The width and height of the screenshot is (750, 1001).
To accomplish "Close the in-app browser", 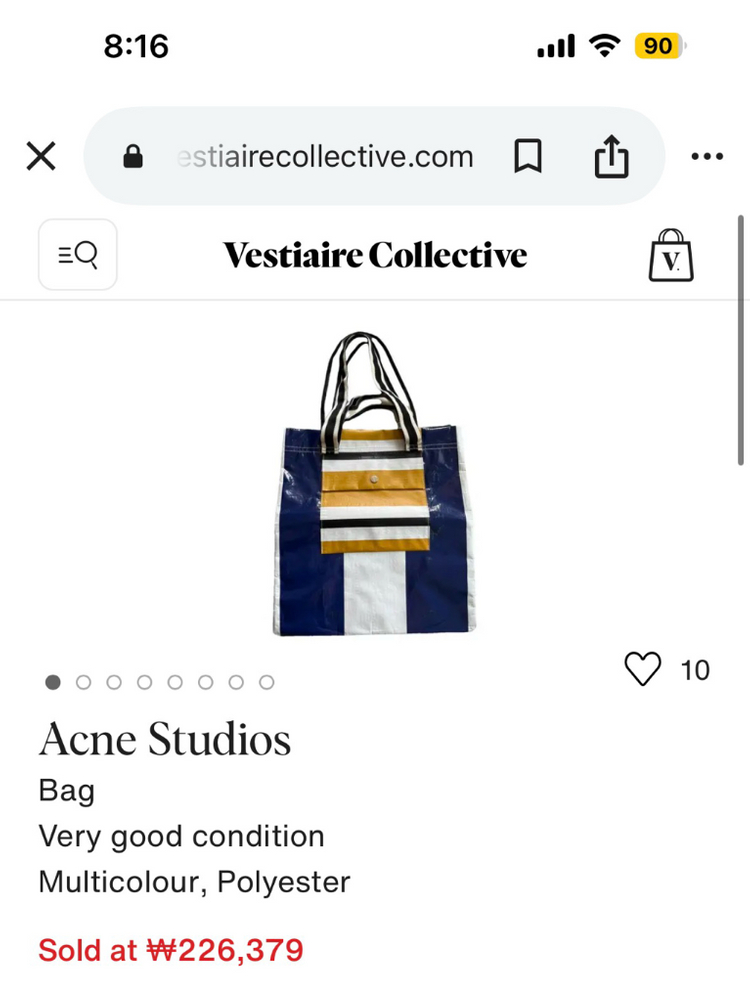I will [x=41, y=156].
